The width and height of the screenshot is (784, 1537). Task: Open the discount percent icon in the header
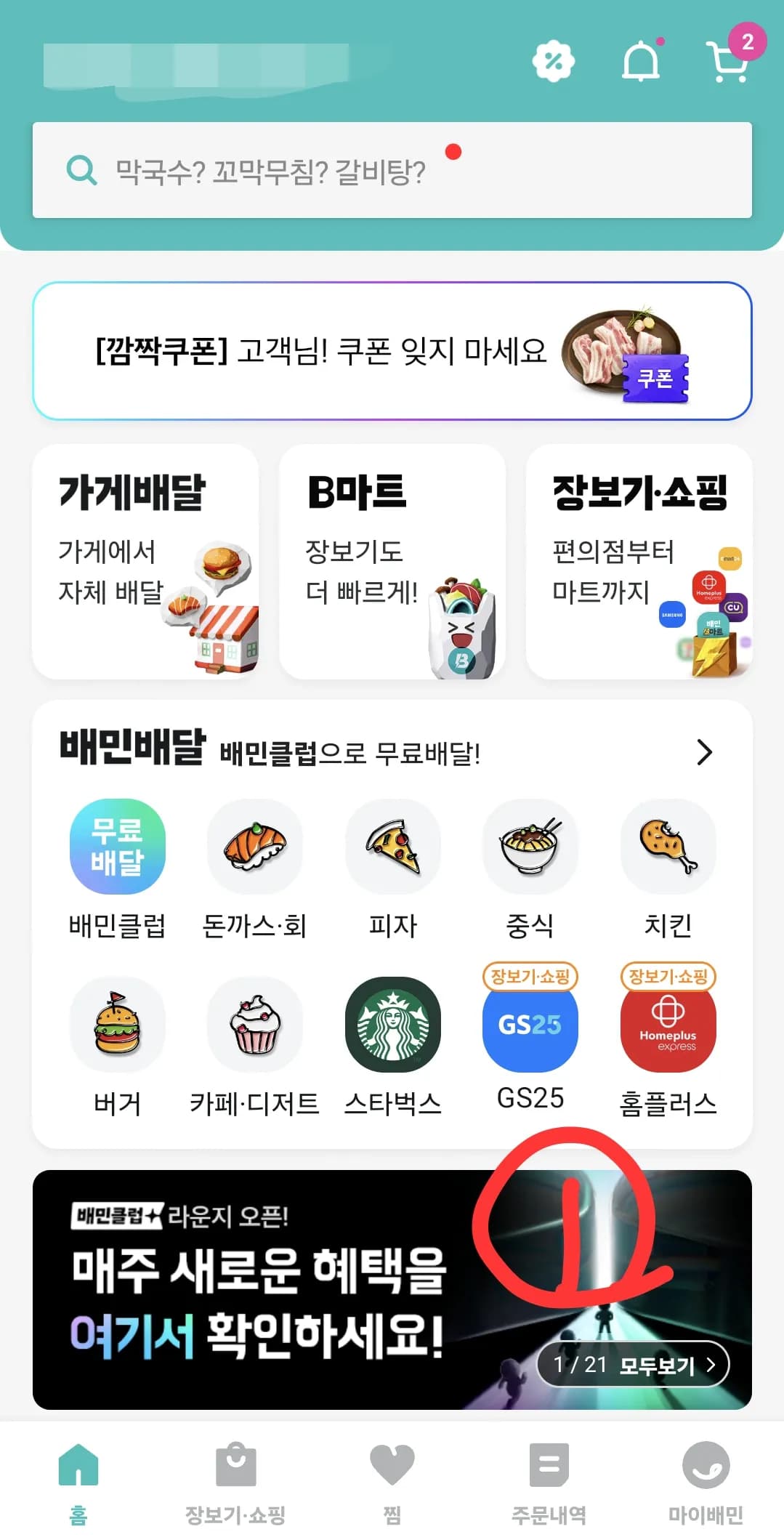(x=554, y=61)
